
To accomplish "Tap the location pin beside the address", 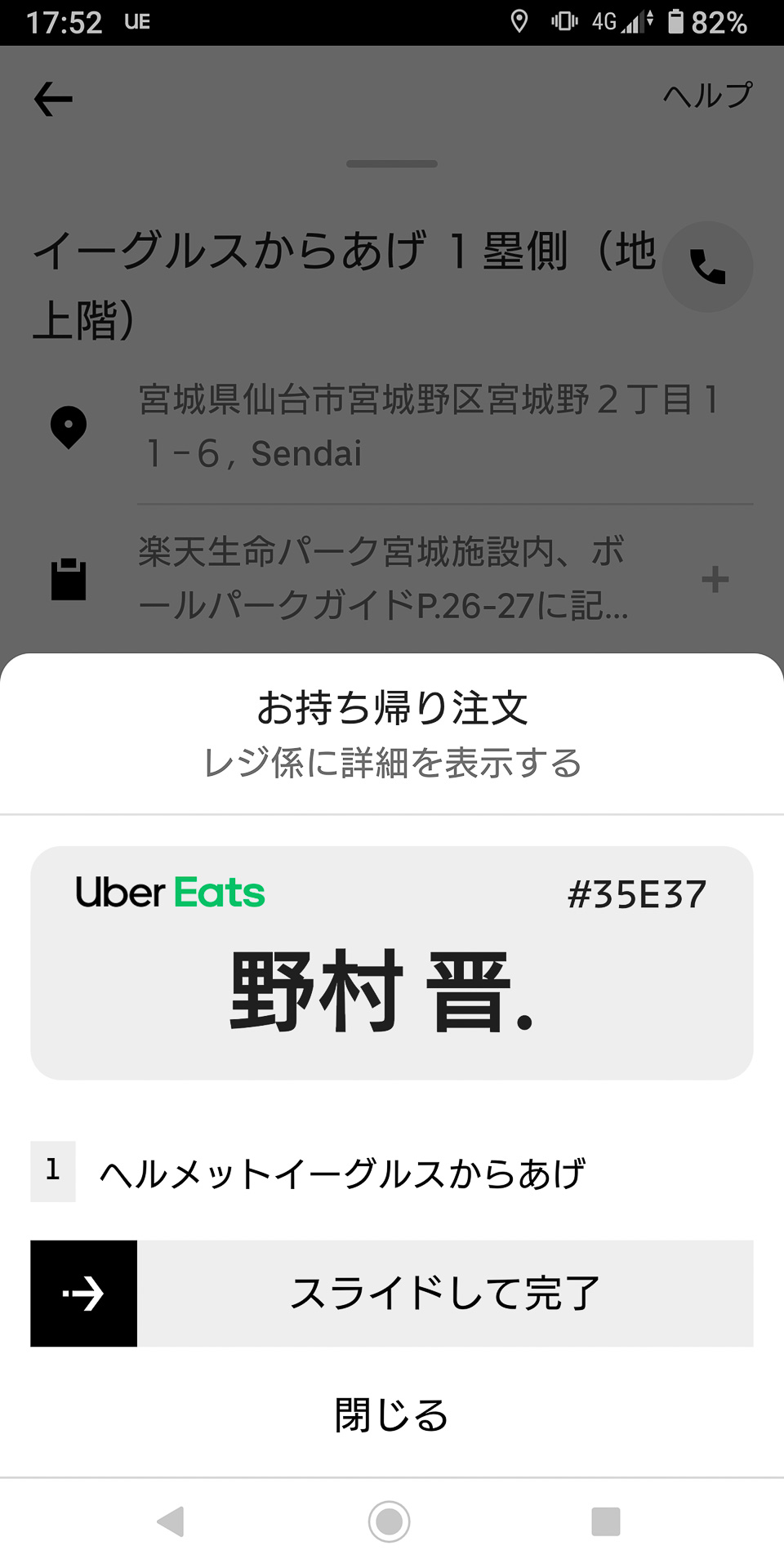I will [69, 425].
